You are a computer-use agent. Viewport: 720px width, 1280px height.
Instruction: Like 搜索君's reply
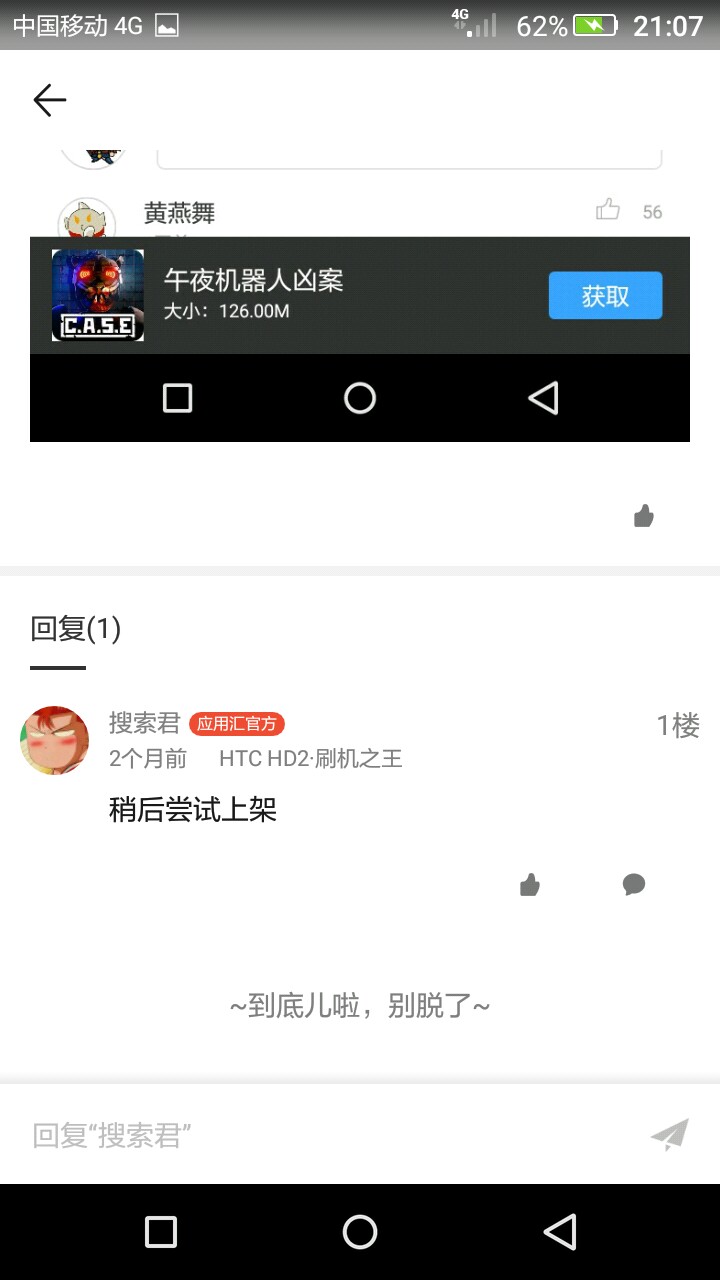pyautogui.click(x=530, y=884)
